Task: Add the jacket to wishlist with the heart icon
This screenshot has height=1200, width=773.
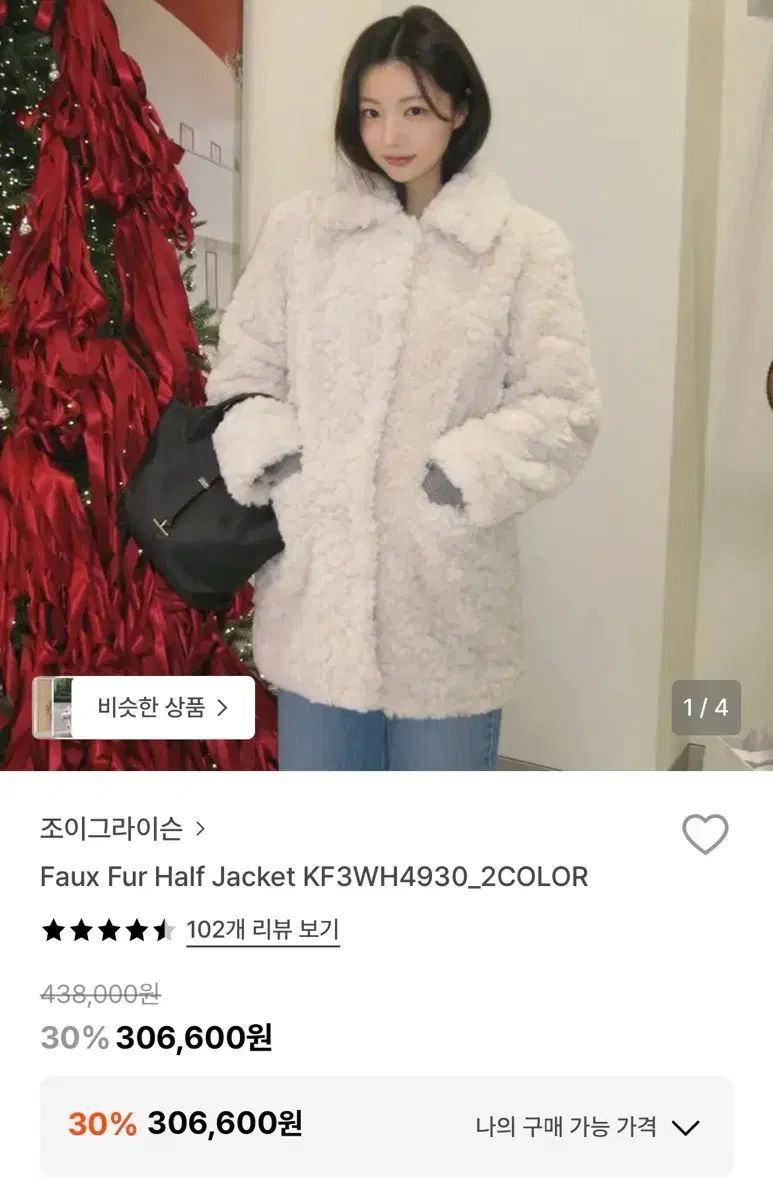Action: point(705,834)
